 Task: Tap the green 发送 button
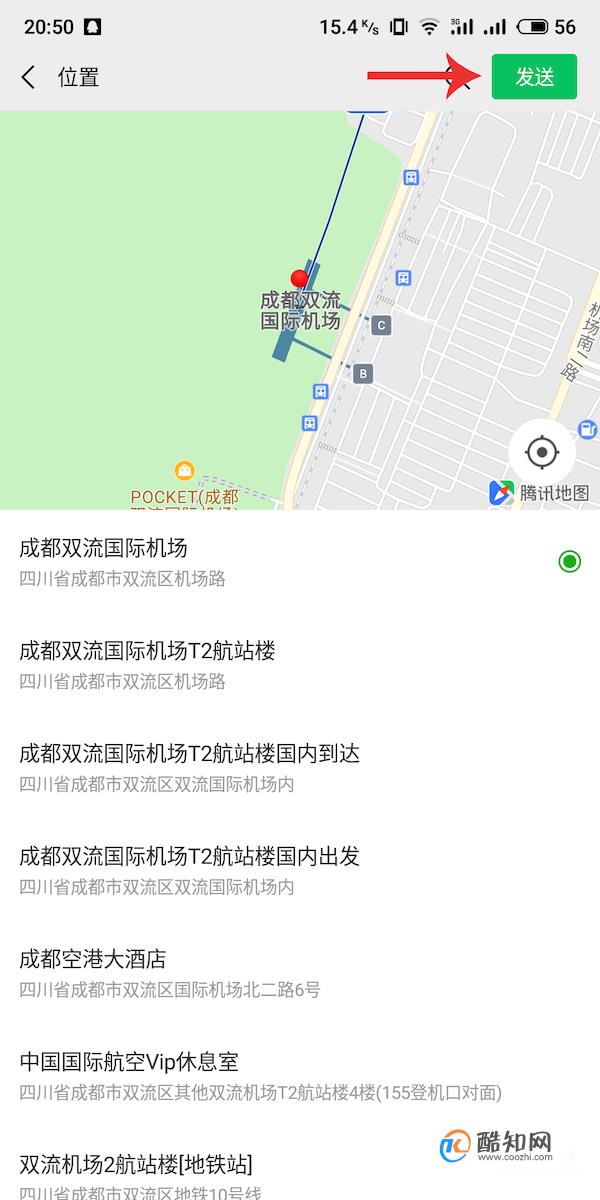pos(534,77)
